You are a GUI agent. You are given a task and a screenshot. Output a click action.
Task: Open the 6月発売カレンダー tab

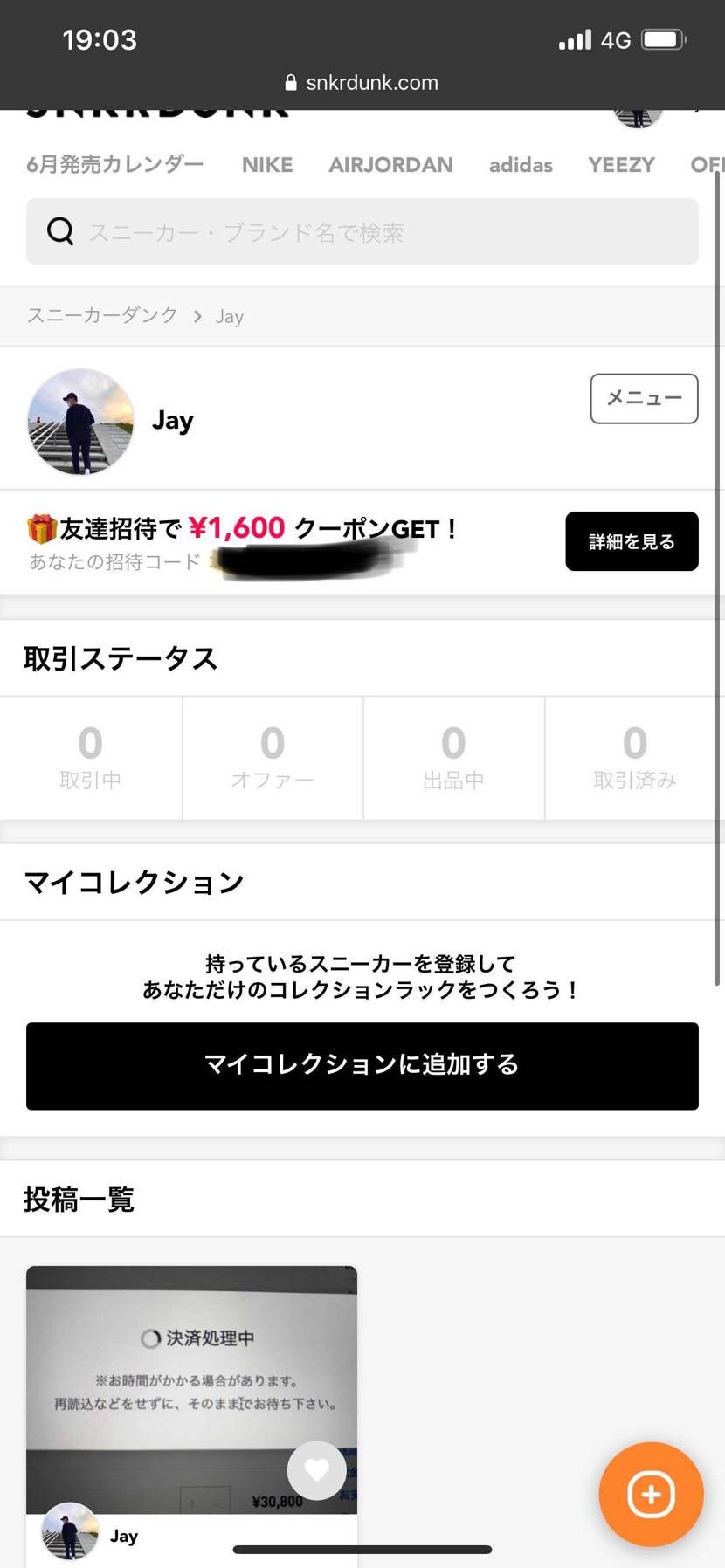tap(114, 164)
